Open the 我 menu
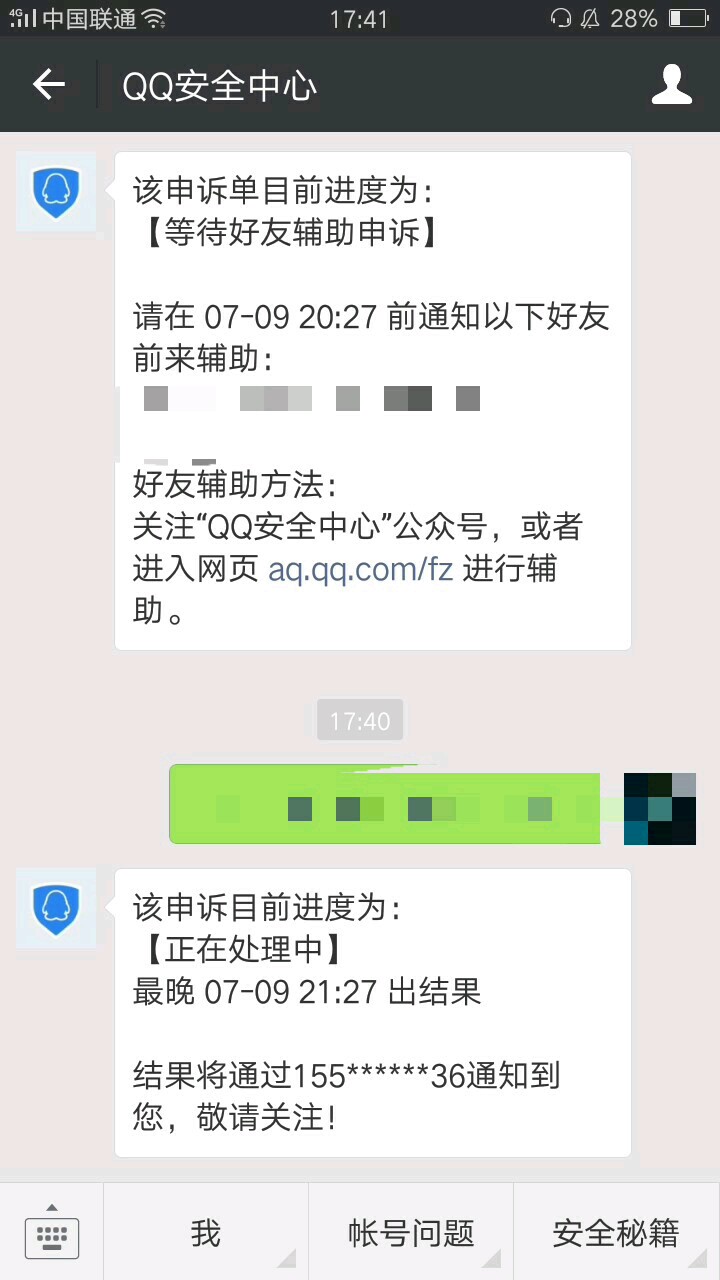The width and height of the screenshot is (720, 1280). pyautogui.click(x=206, y=1233)
